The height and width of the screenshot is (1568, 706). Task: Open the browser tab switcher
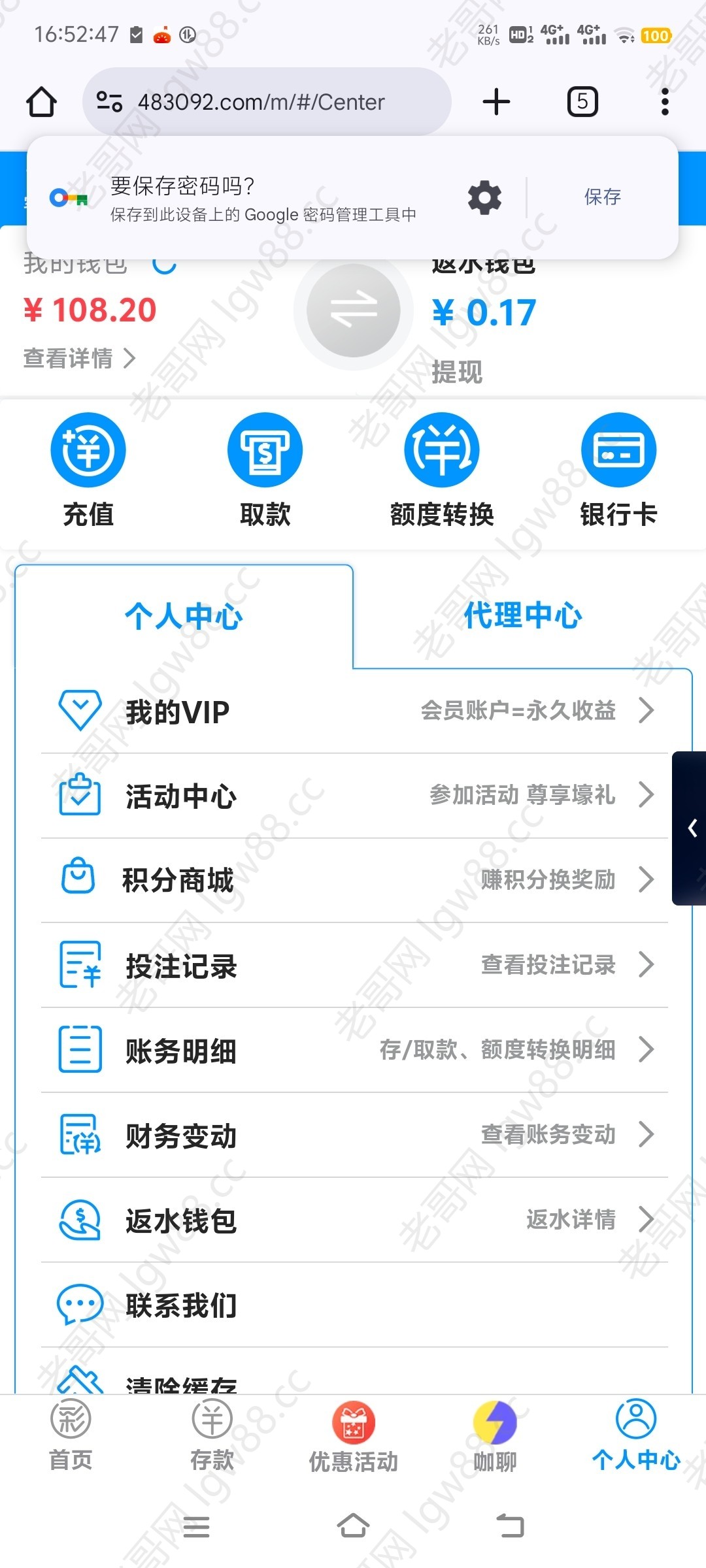click(582, 102)
